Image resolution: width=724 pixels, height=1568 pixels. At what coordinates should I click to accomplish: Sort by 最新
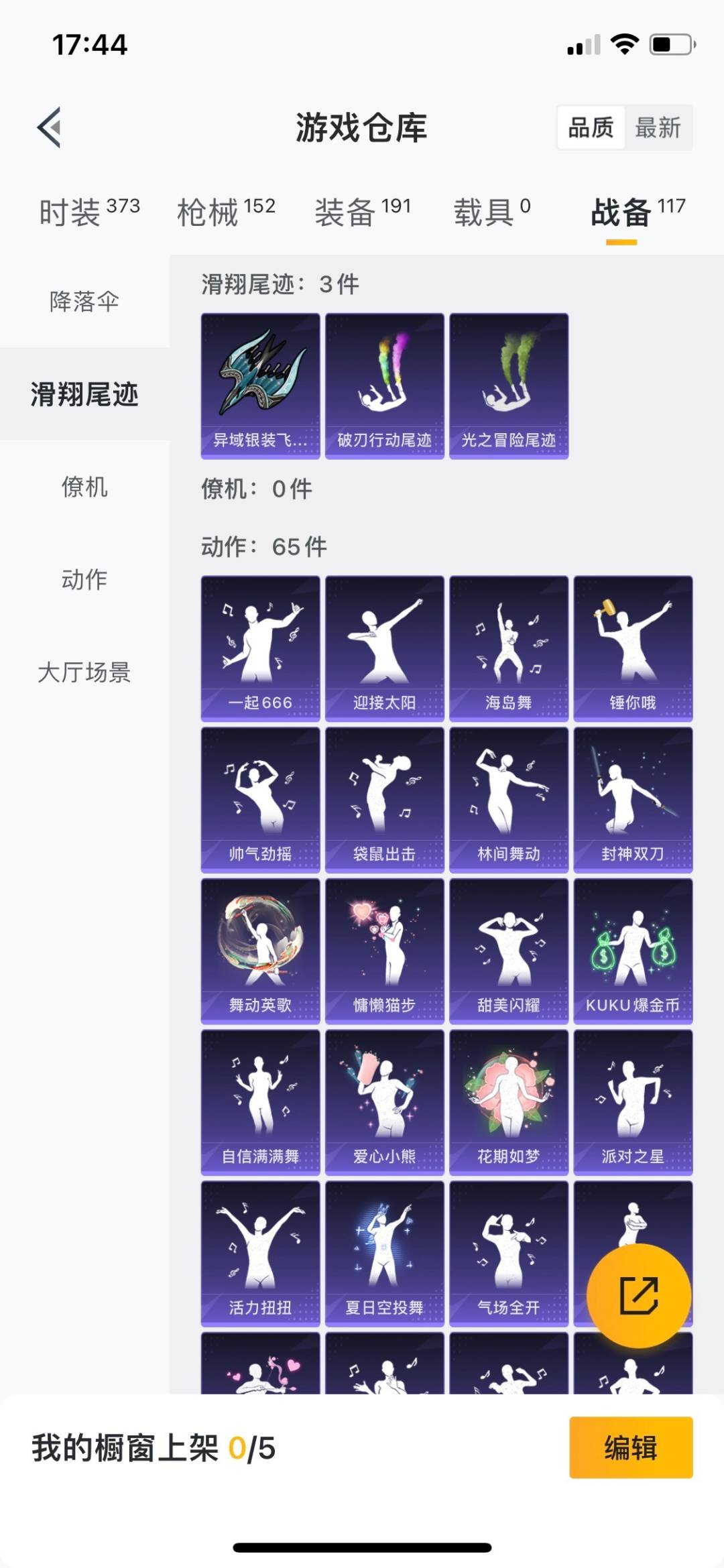click(x=658, y=127)
